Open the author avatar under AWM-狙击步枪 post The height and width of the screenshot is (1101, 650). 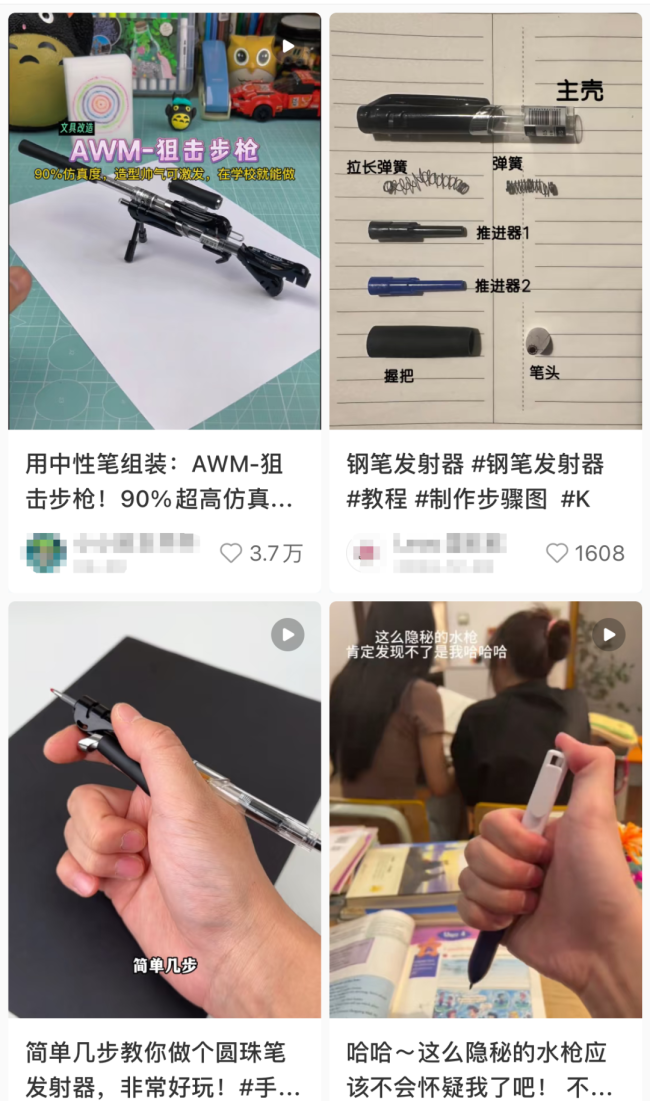click(x=45, y=553)
